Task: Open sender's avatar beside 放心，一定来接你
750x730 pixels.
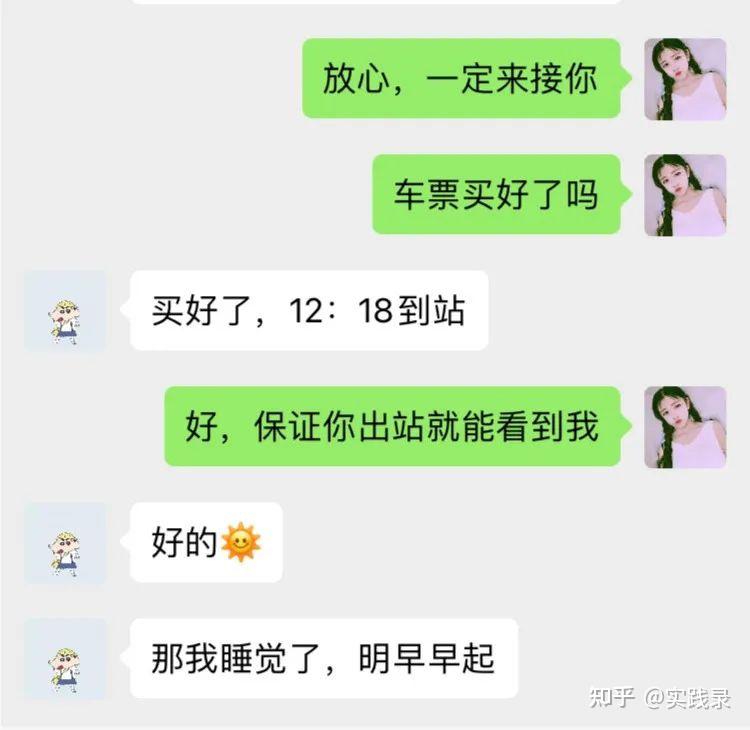Action: pyautogui.click(x=685, y=79)
